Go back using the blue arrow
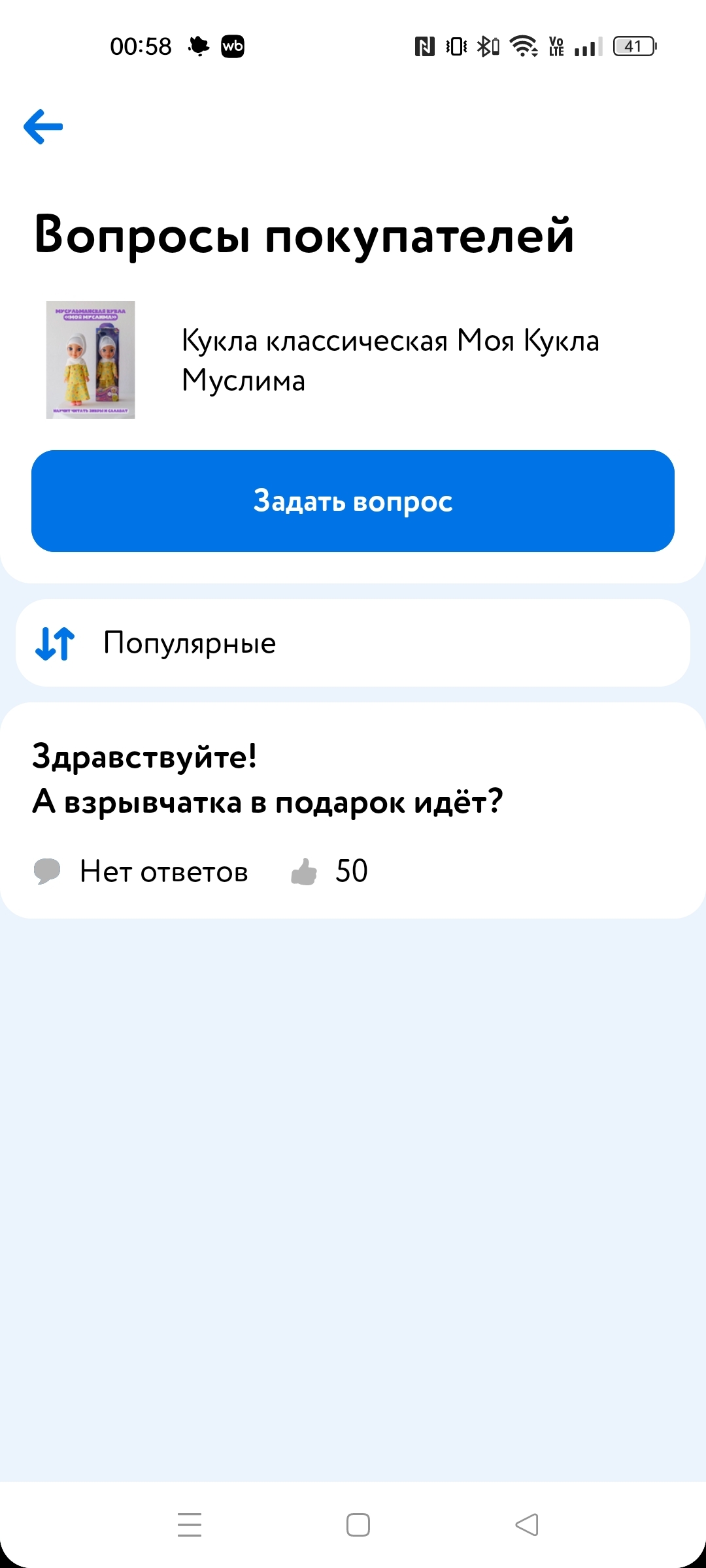This screenshot has width=706, height=1568. (x=43, y=127)
